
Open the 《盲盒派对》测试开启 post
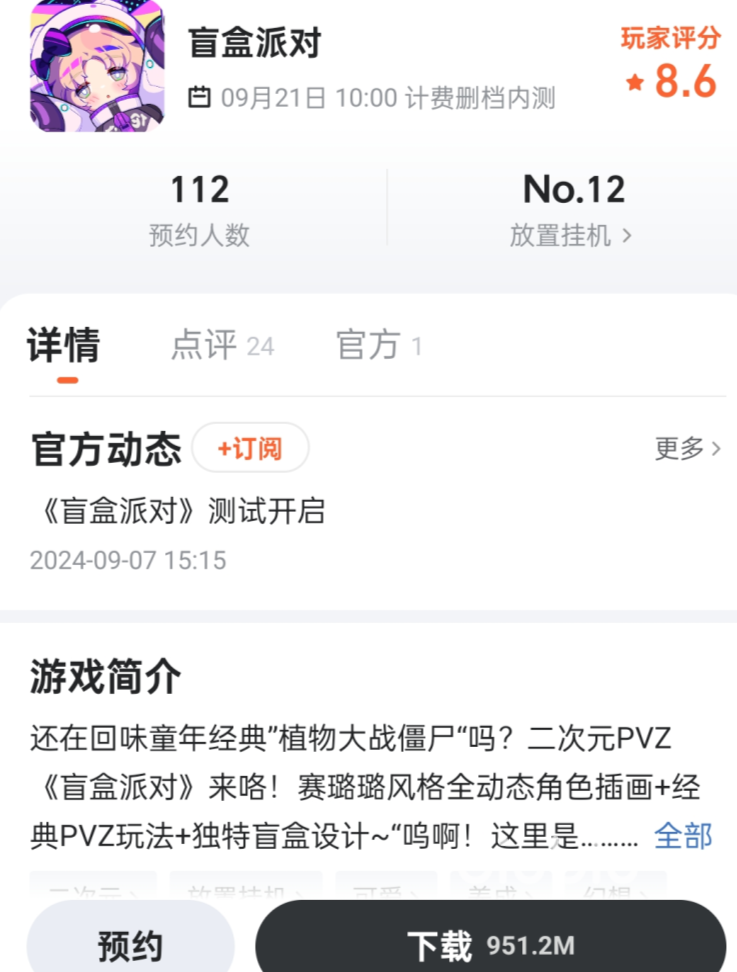pyautogui.click(x=179, y=510)
